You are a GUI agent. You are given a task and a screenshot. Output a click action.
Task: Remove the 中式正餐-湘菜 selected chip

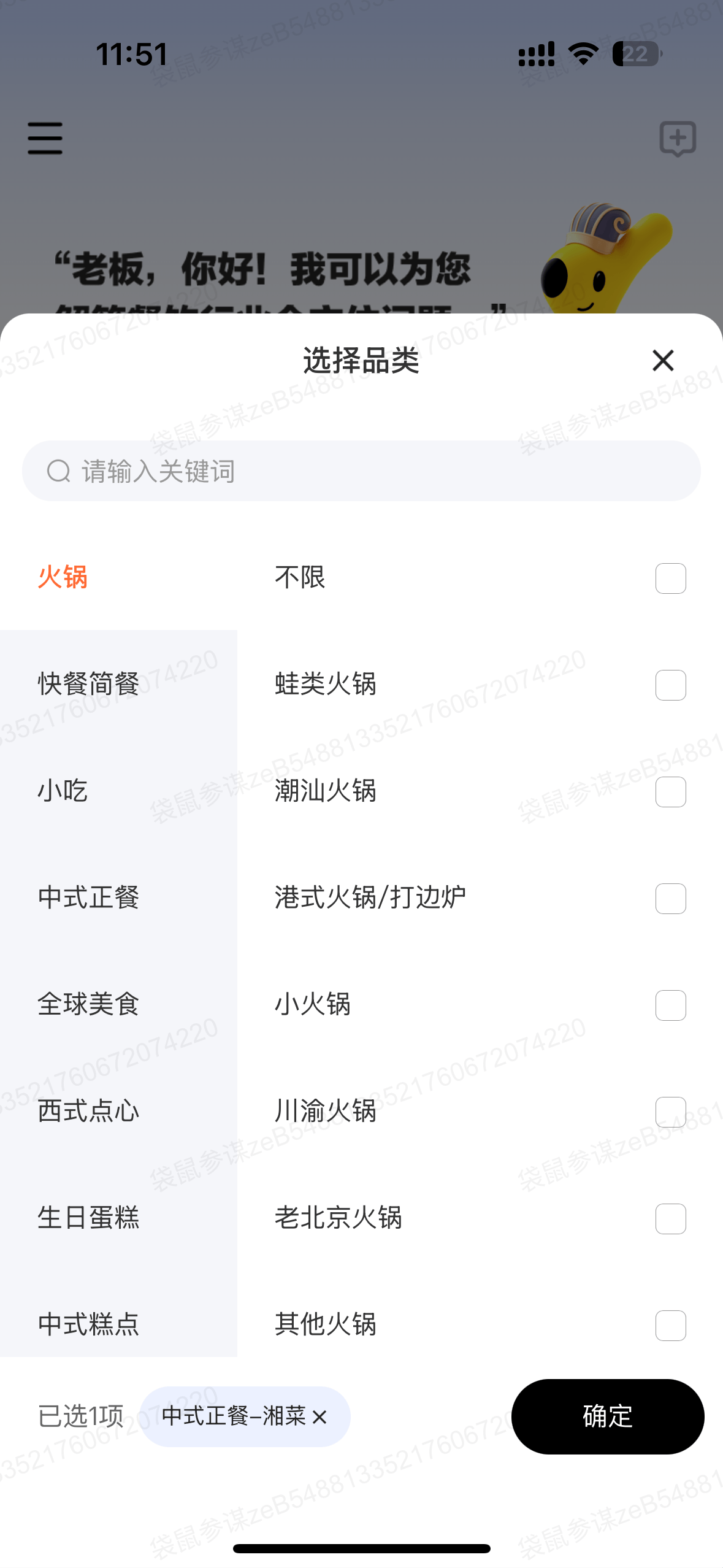tap(319, 1417)
